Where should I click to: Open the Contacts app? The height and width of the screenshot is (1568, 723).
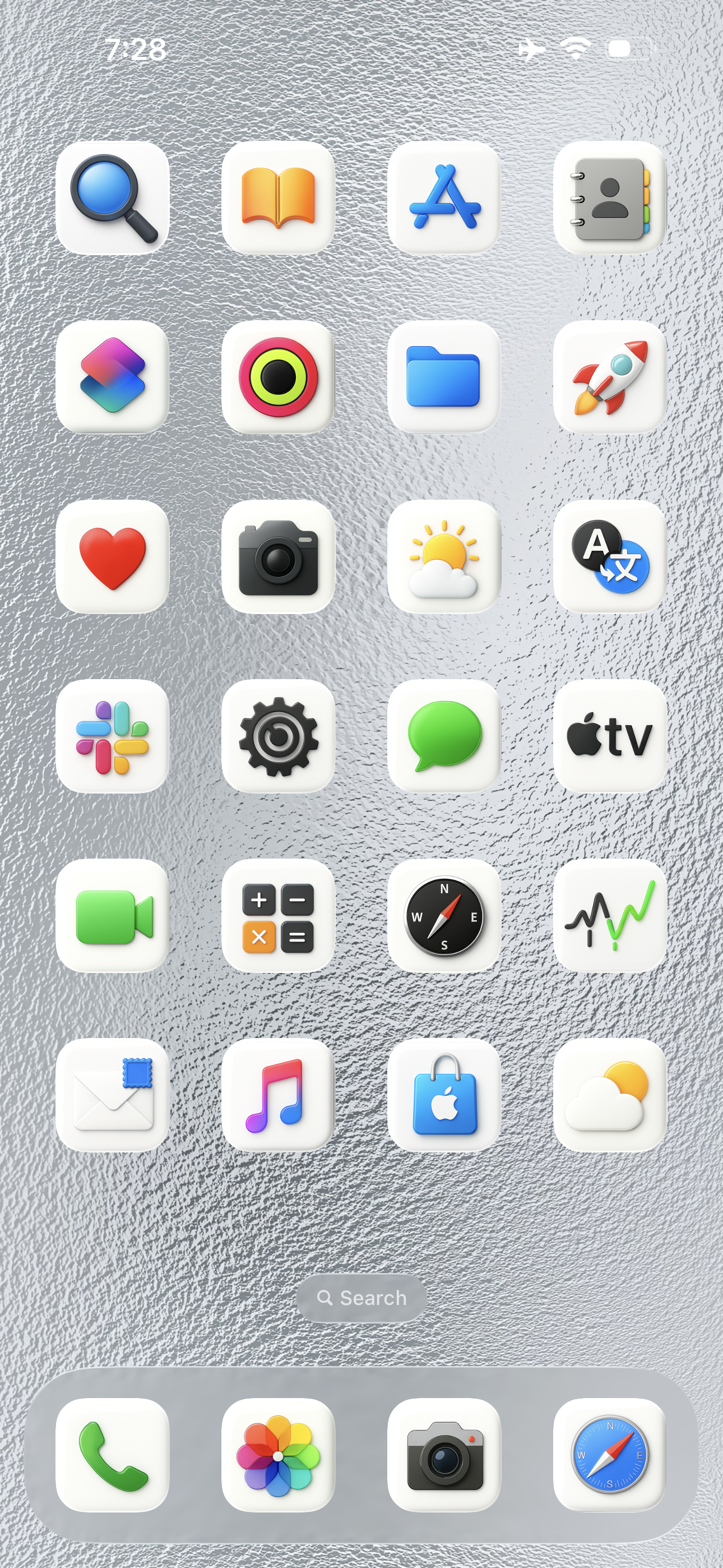610,198
